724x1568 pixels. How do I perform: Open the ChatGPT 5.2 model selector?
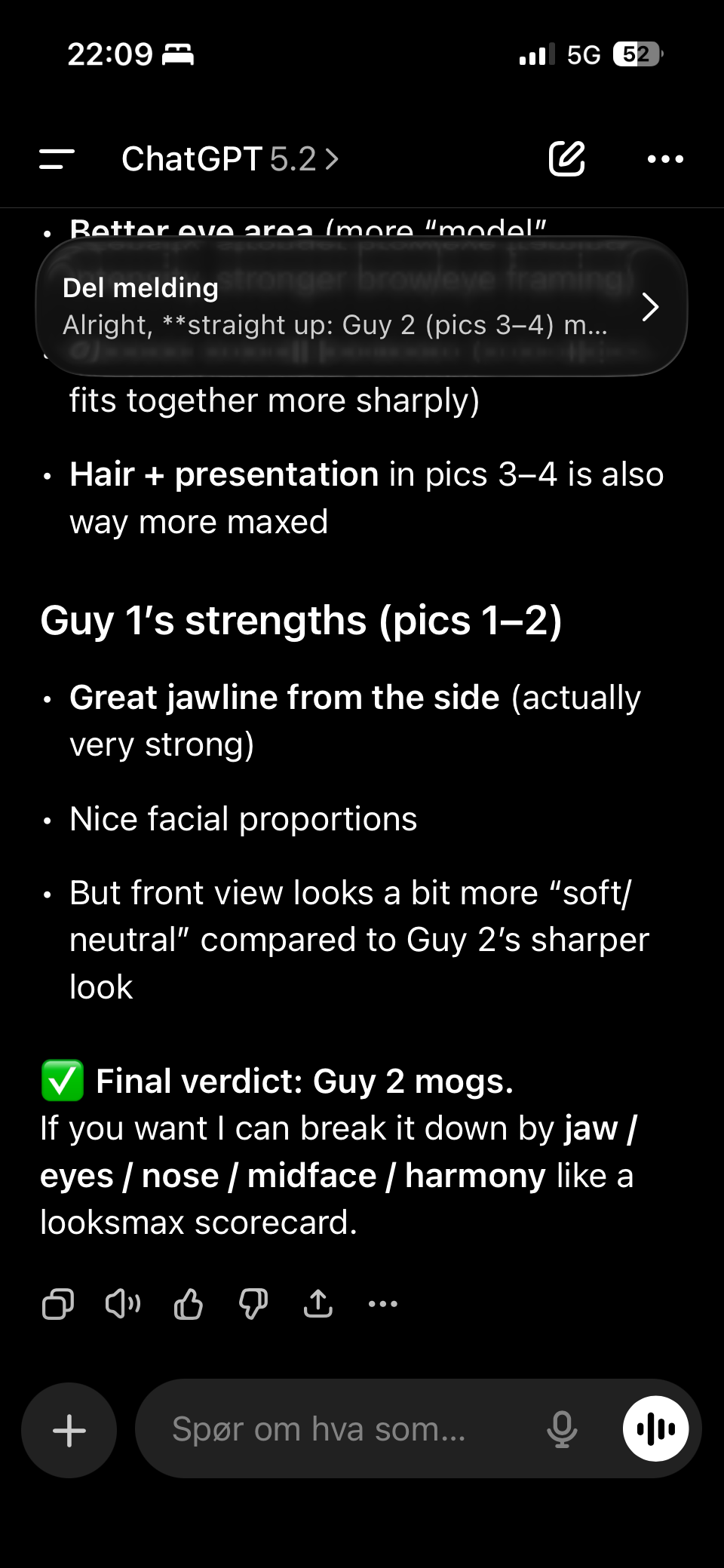(x=230, y=159)
